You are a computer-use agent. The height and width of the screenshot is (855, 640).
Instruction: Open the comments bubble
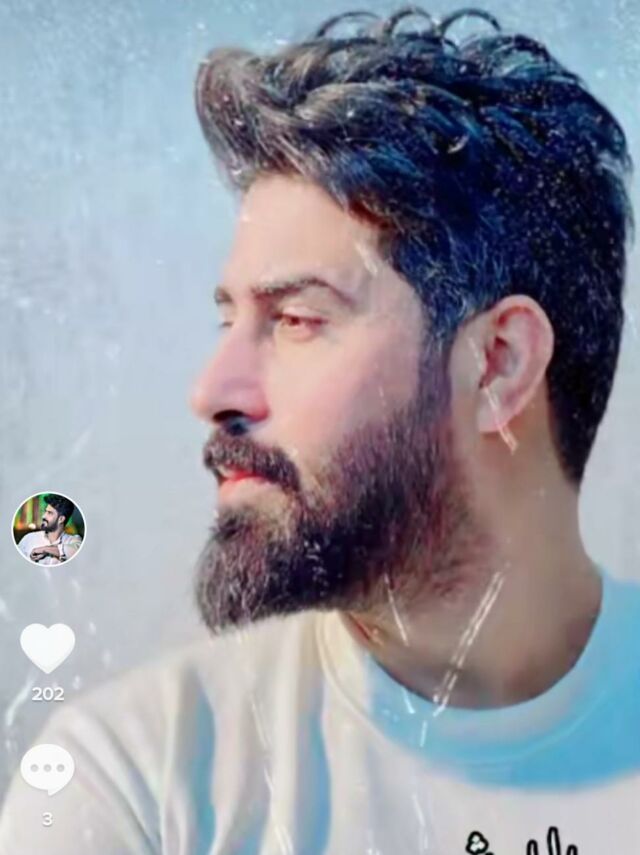(47, 769)
